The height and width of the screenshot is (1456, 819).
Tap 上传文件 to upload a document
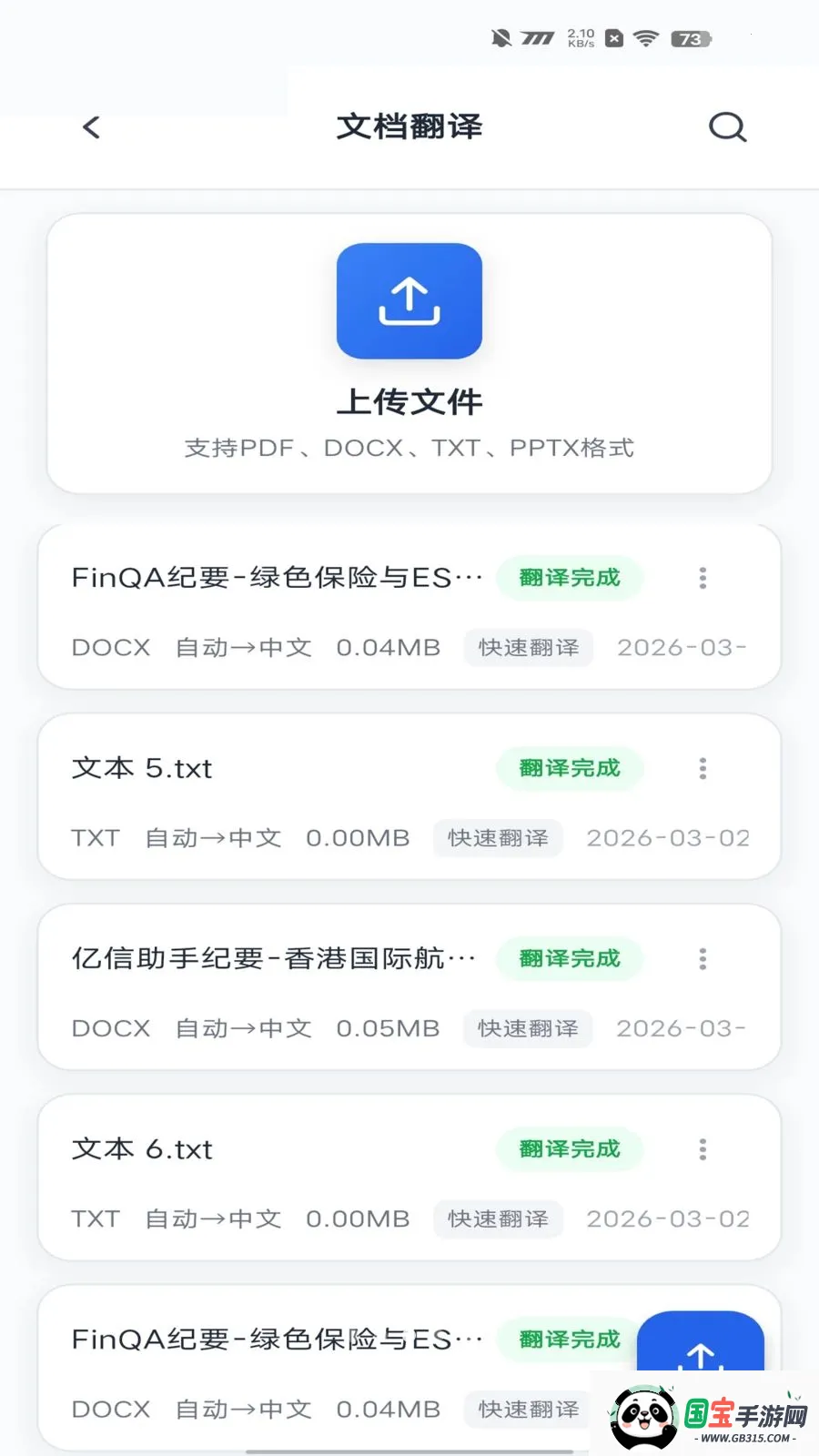pyautogui.click(x=409, y=401)
